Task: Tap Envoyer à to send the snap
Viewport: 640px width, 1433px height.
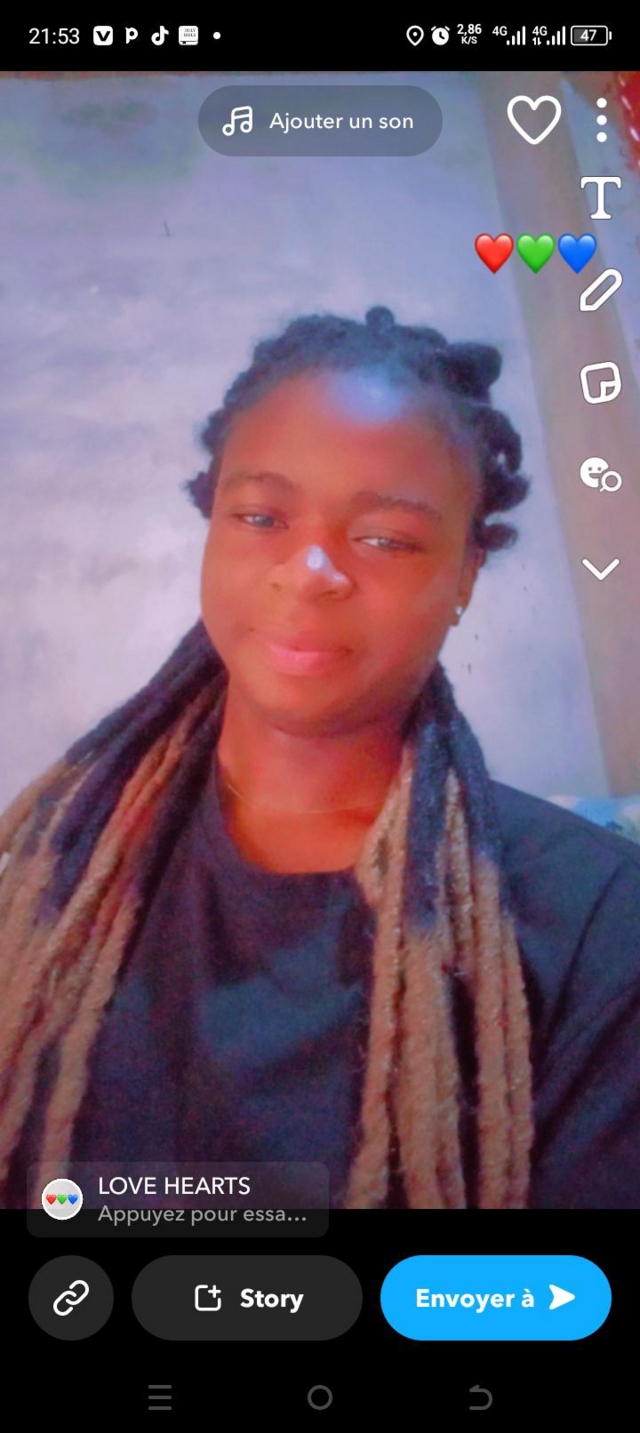Action: pyautogui.click(x=495, y=1298)
